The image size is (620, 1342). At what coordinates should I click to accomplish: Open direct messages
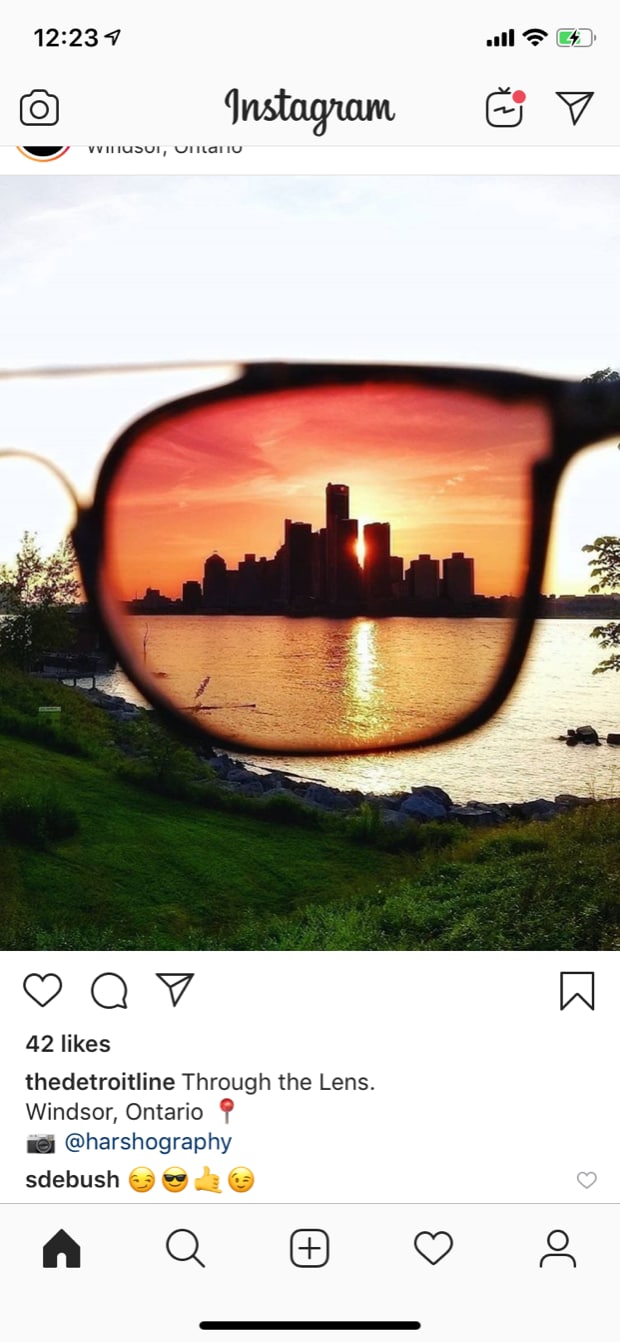[574, 108]
